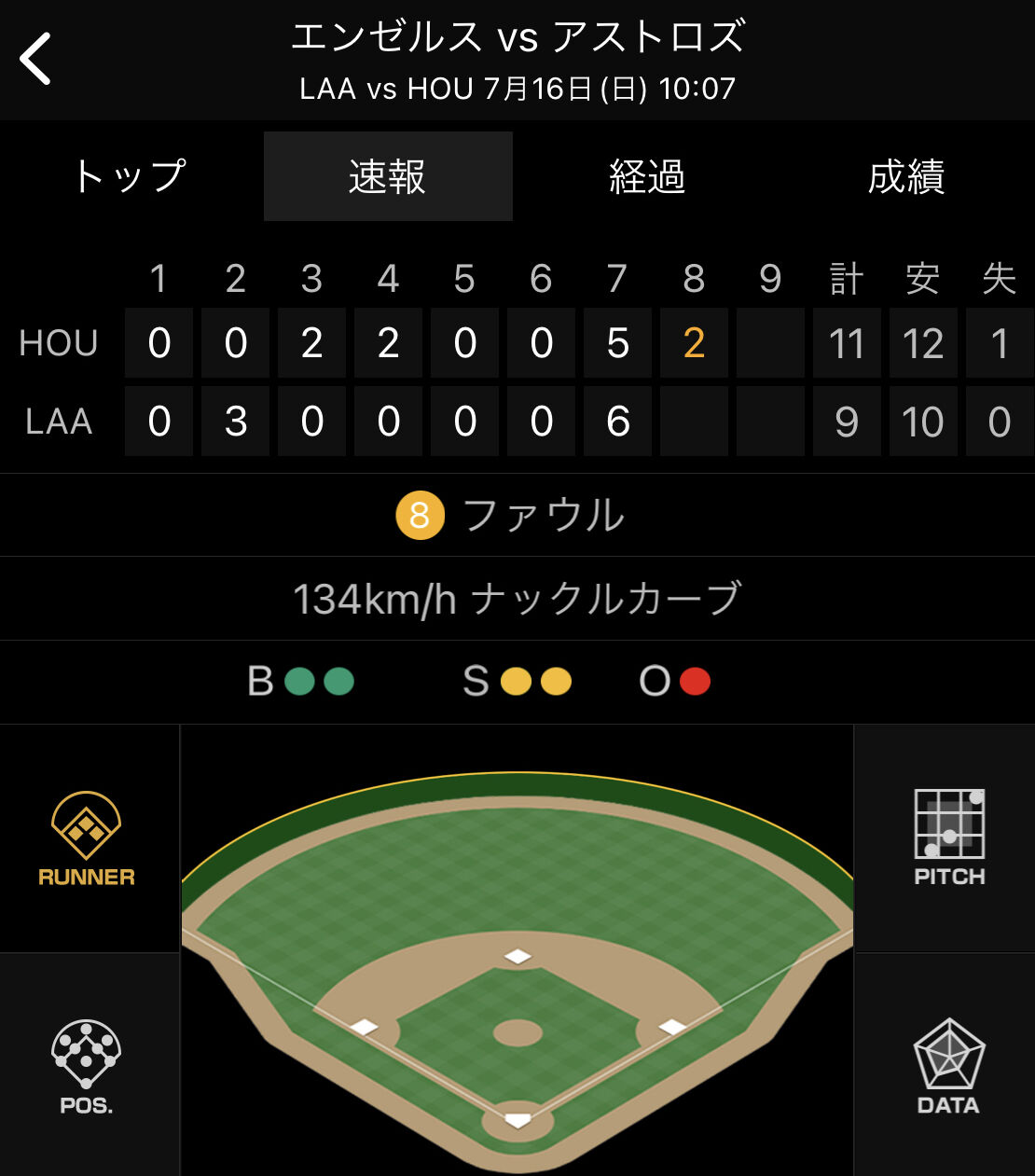This screenshot has width=1035, height=1176.
Task: Switch to the トップ tab
Action: 130,176
